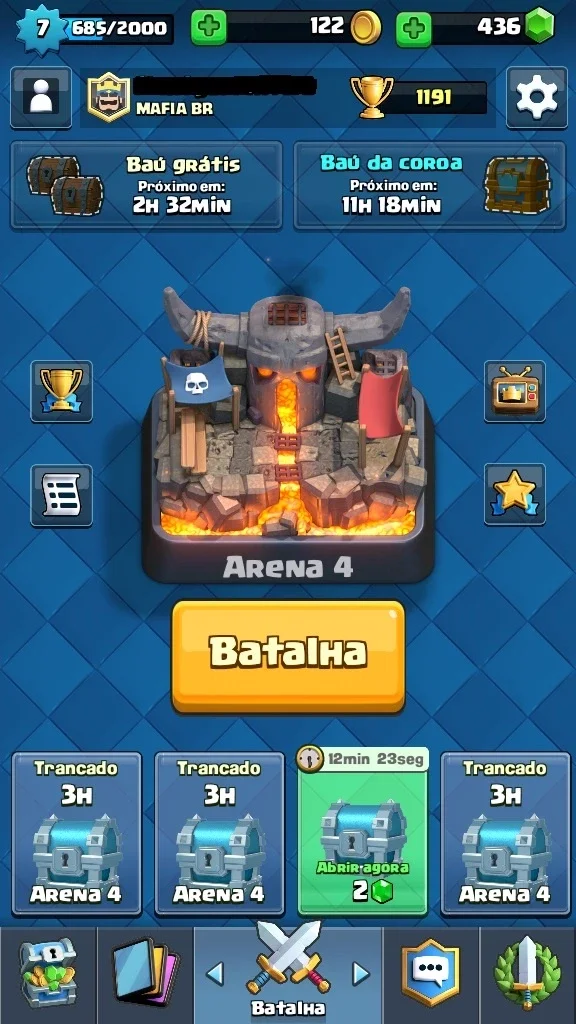Open the TV Royale icon

click(515, 391)
